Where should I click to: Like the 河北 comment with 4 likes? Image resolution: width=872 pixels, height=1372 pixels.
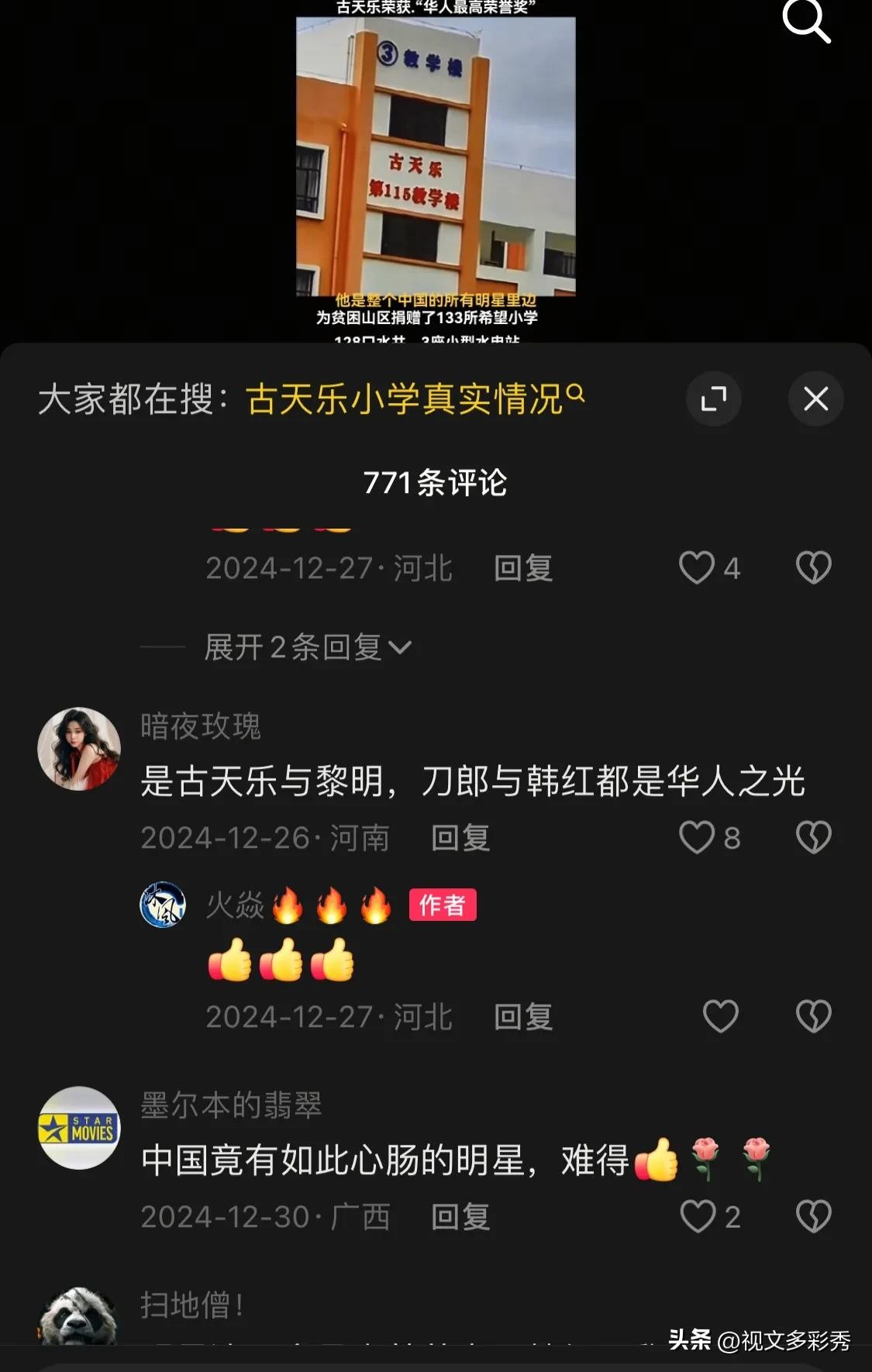[697, 567]
